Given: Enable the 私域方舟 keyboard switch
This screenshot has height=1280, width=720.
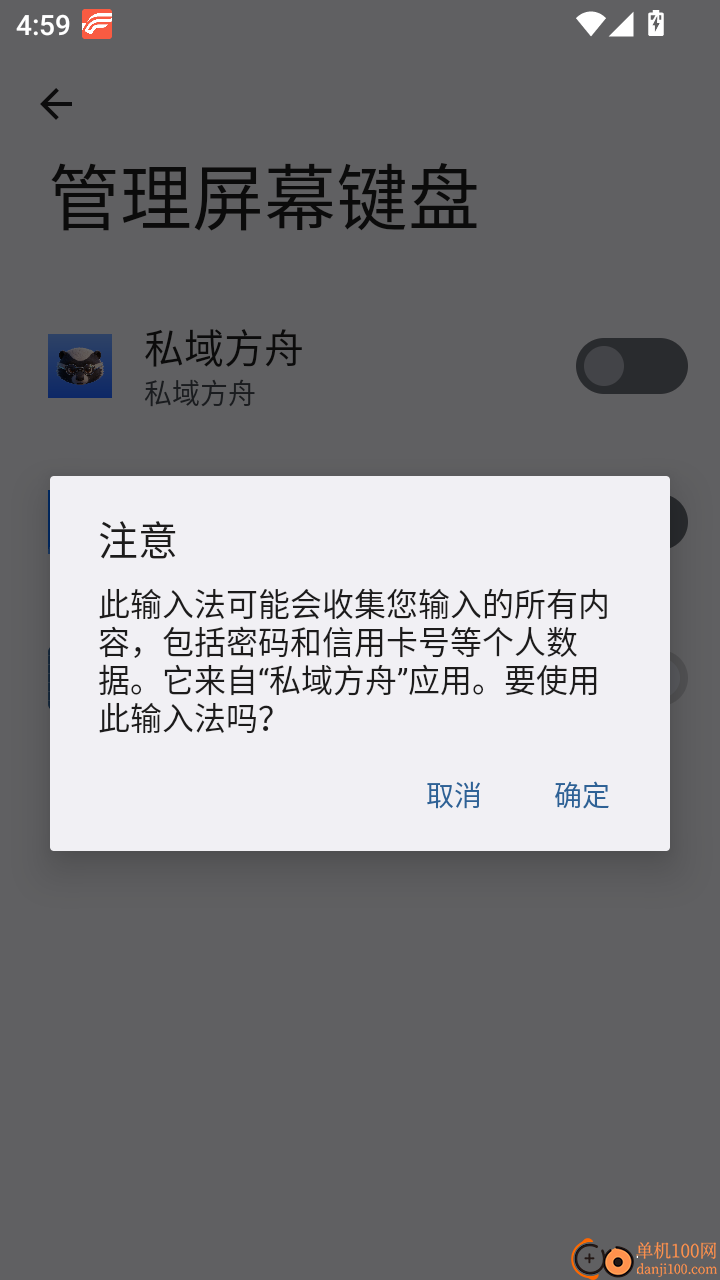Looking at the screenshot, I should (x=631, y=366).
